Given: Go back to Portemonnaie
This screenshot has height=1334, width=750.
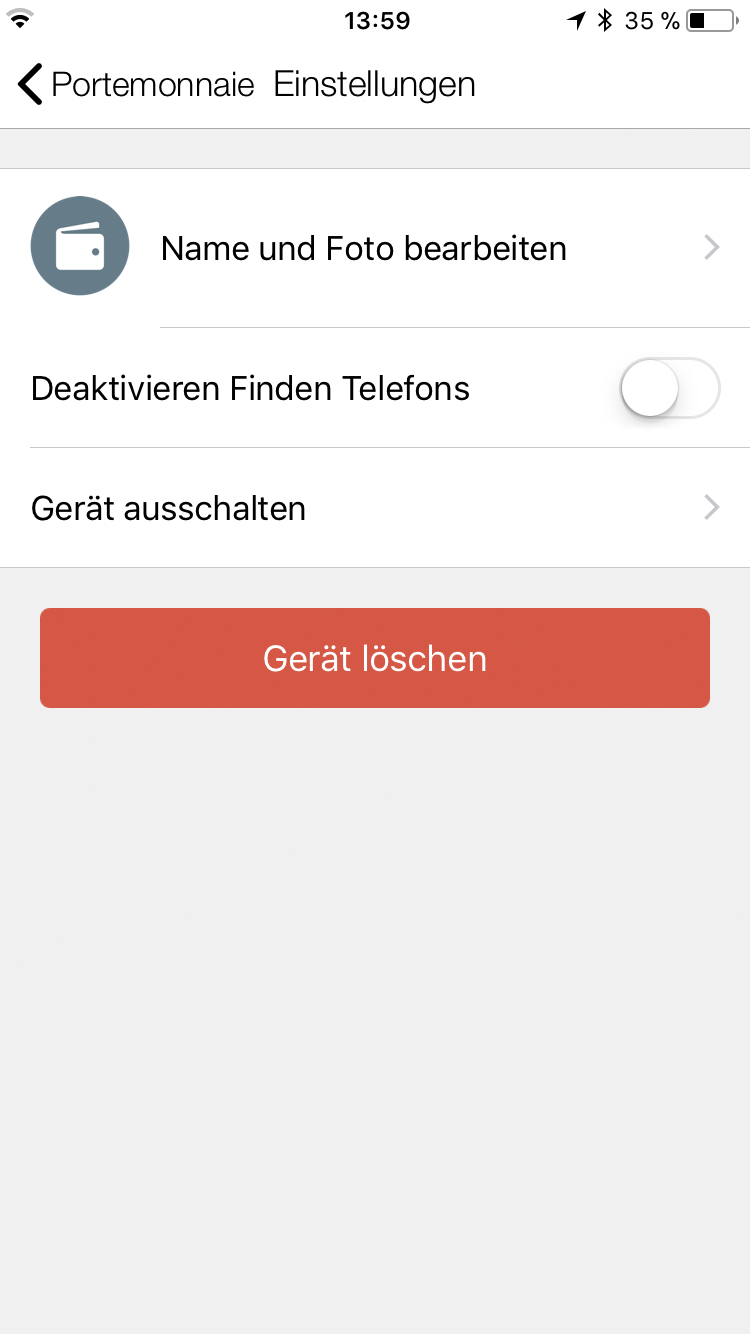Looking at the screenshot, I should pos(135,85).
